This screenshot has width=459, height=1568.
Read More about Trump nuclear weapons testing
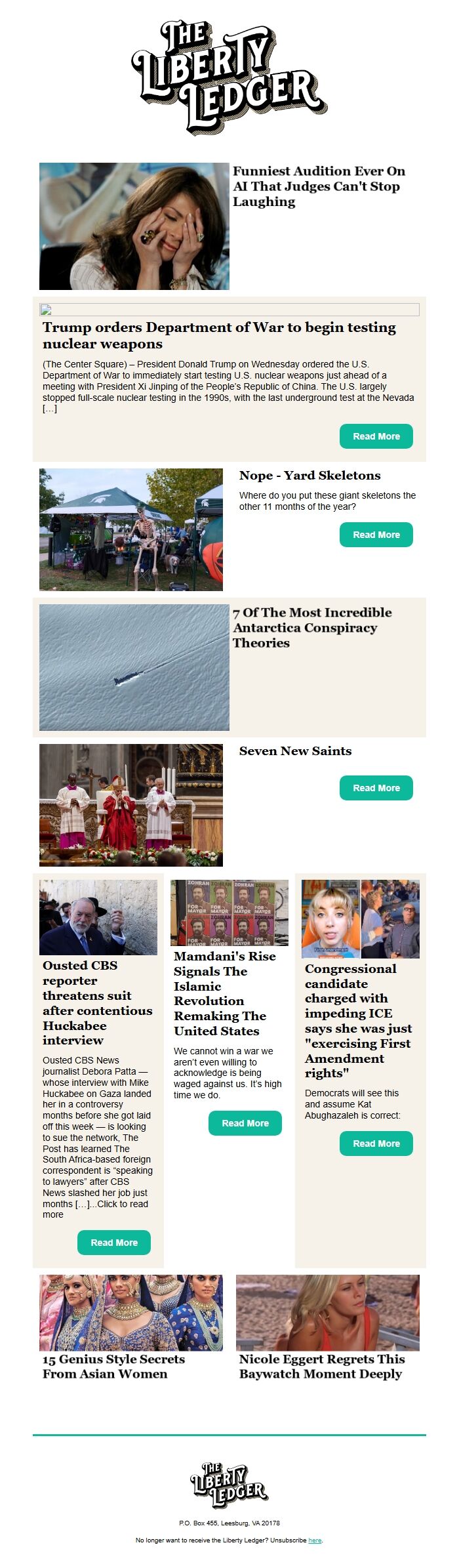point(376,436)
